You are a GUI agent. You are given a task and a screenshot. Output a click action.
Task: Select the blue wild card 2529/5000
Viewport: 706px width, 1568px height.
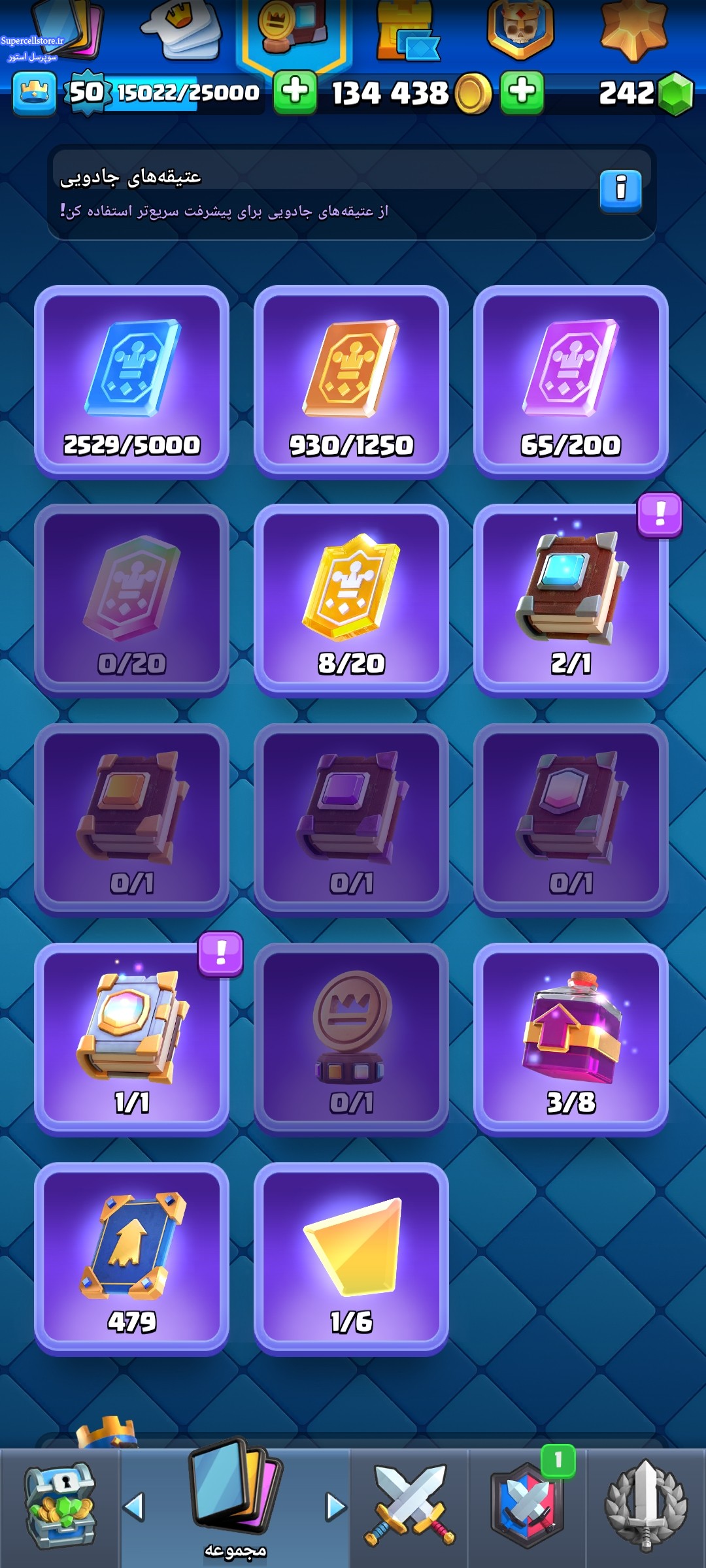(131, 381)
